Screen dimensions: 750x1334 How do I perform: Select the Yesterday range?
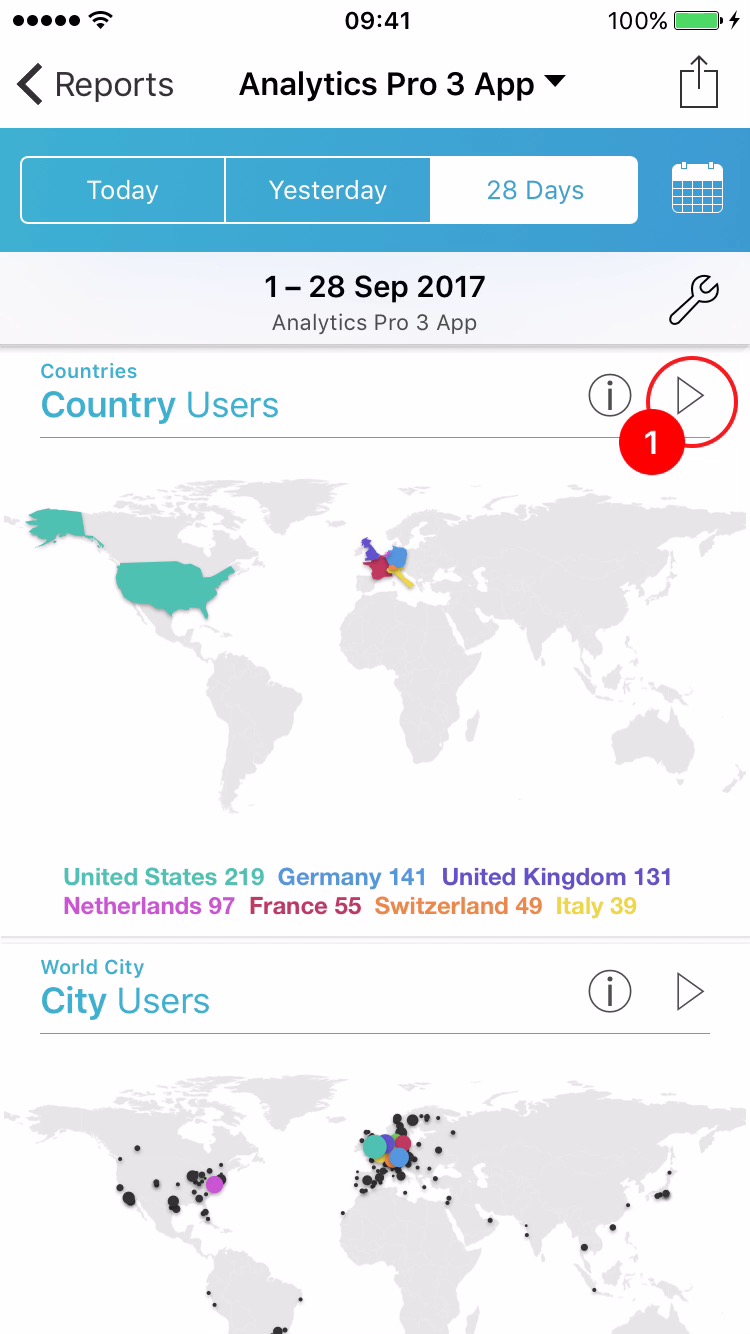click(x=328, y=190)
